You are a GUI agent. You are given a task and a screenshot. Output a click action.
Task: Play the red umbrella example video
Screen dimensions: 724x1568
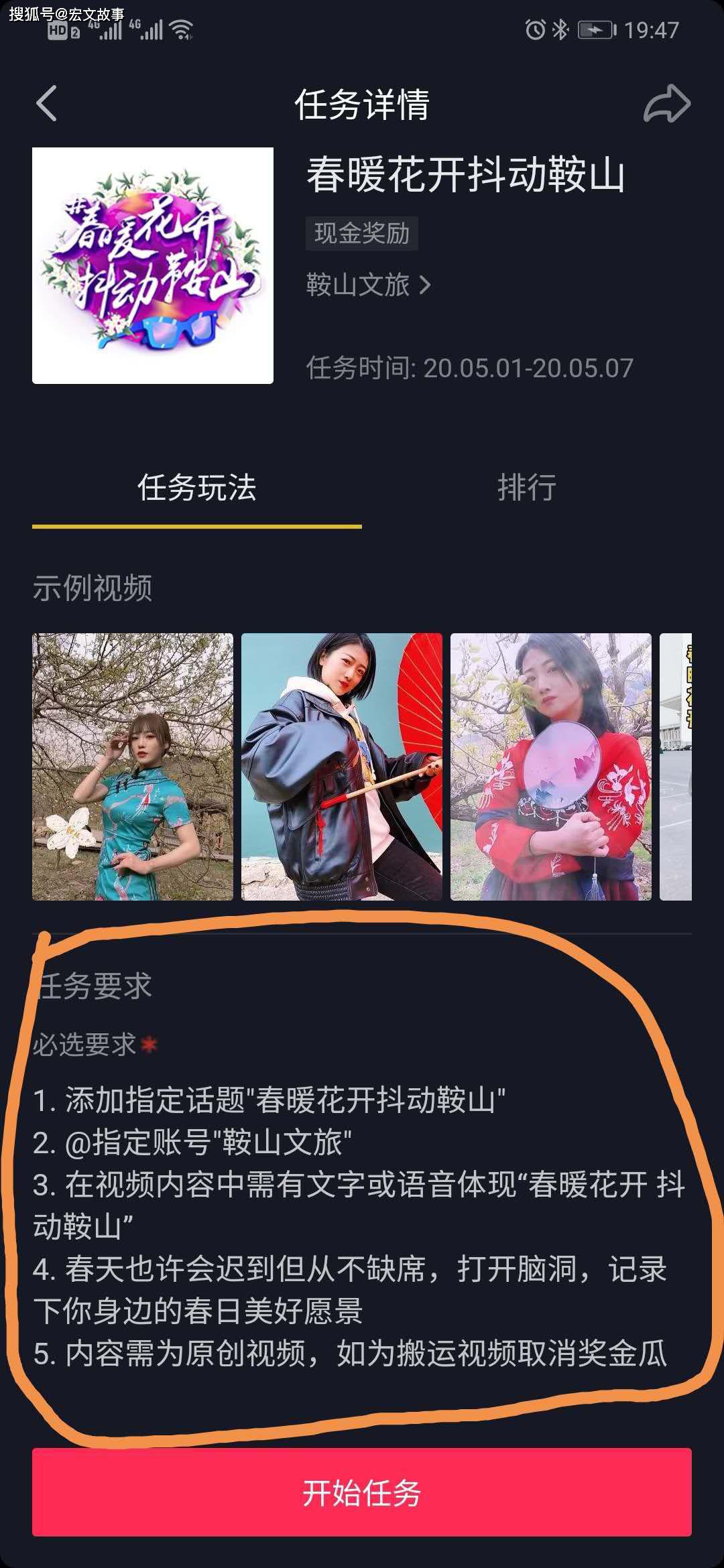[x=342, y=767]
